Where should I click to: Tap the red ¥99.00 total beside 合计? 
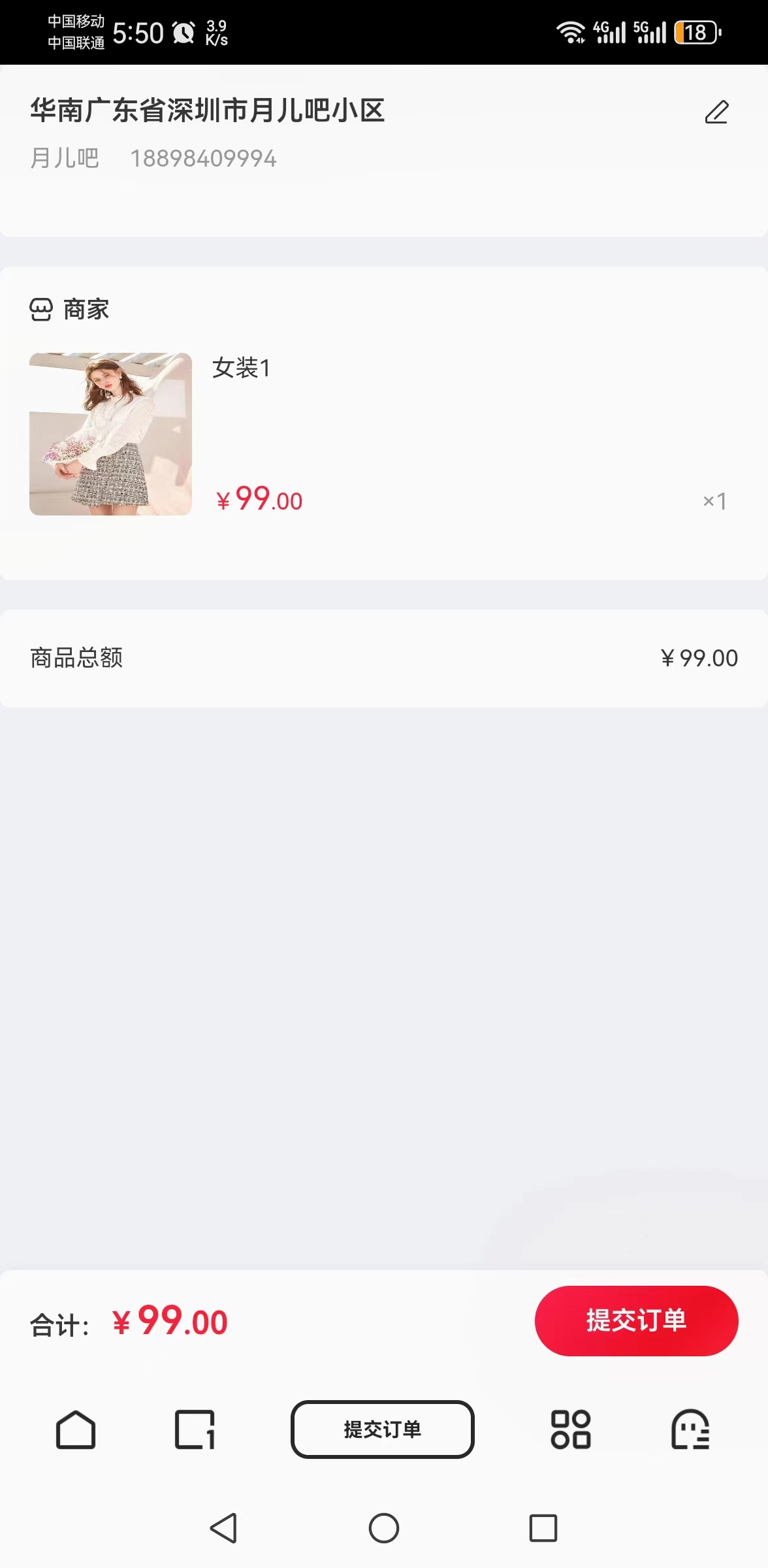168,1320
